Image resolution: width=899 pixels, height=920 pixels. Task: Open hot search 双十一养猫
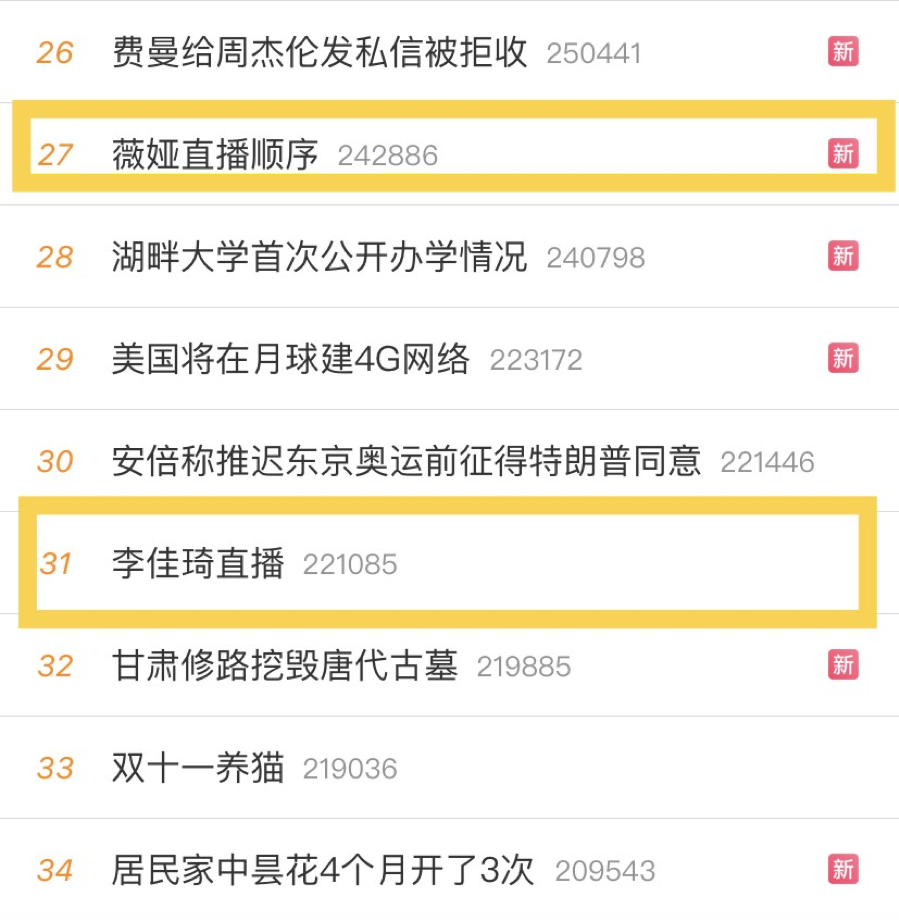pyautogui.click(x=198, y=768)
